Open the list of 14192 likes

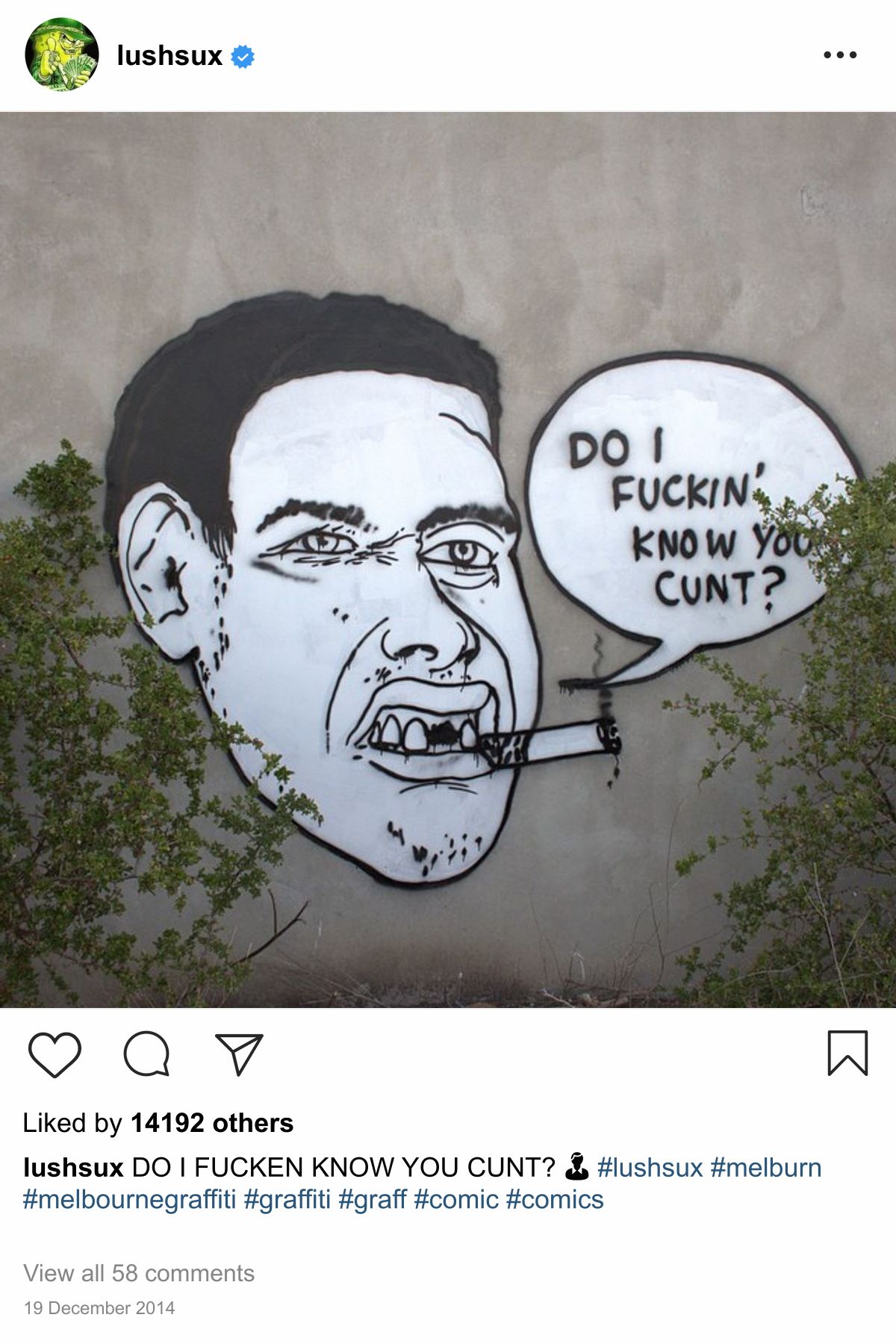coord(212,1123)
